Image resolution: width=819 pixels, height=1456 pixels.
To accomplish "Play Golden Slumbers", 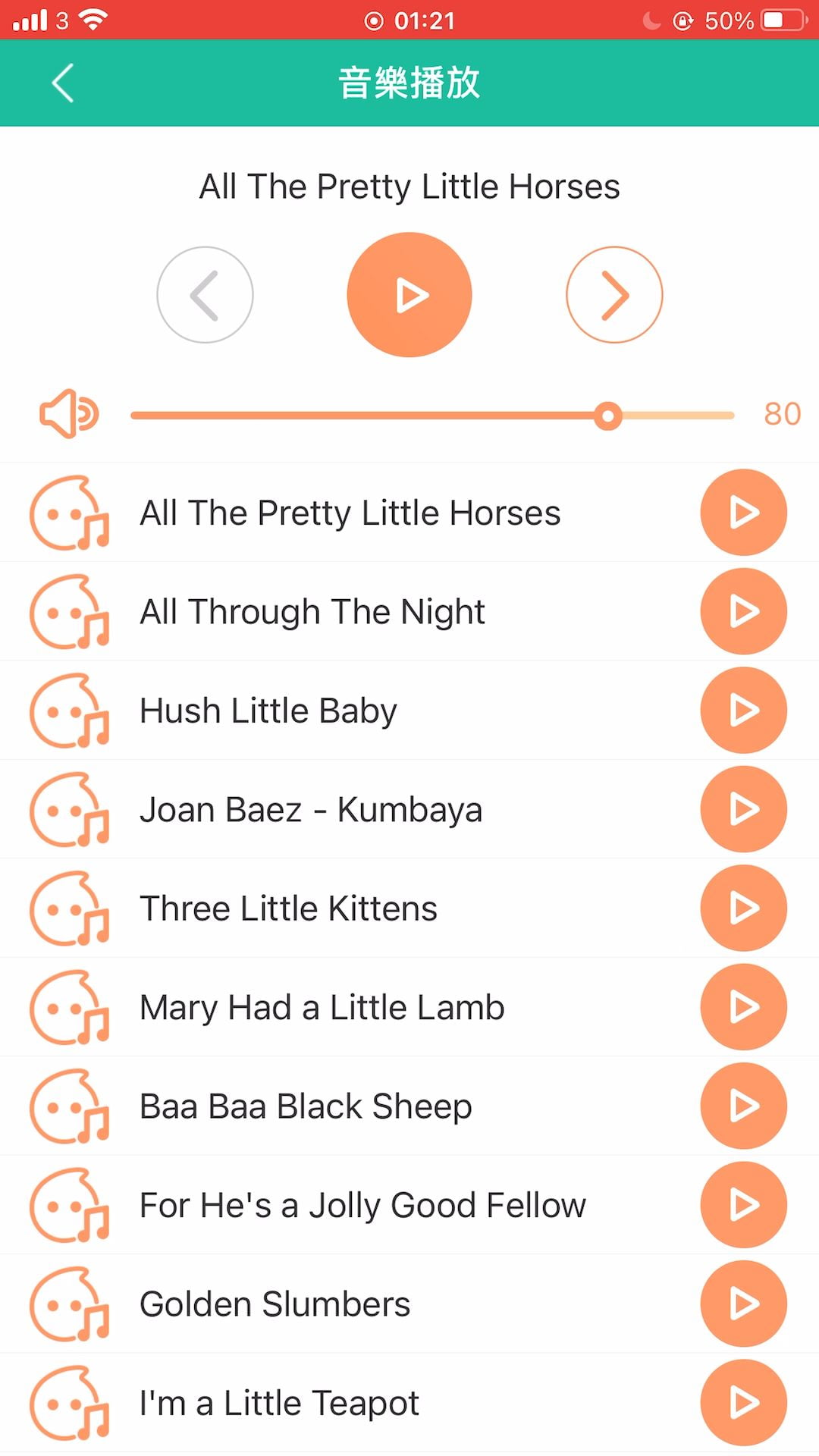I will (x=743, y=1304).
